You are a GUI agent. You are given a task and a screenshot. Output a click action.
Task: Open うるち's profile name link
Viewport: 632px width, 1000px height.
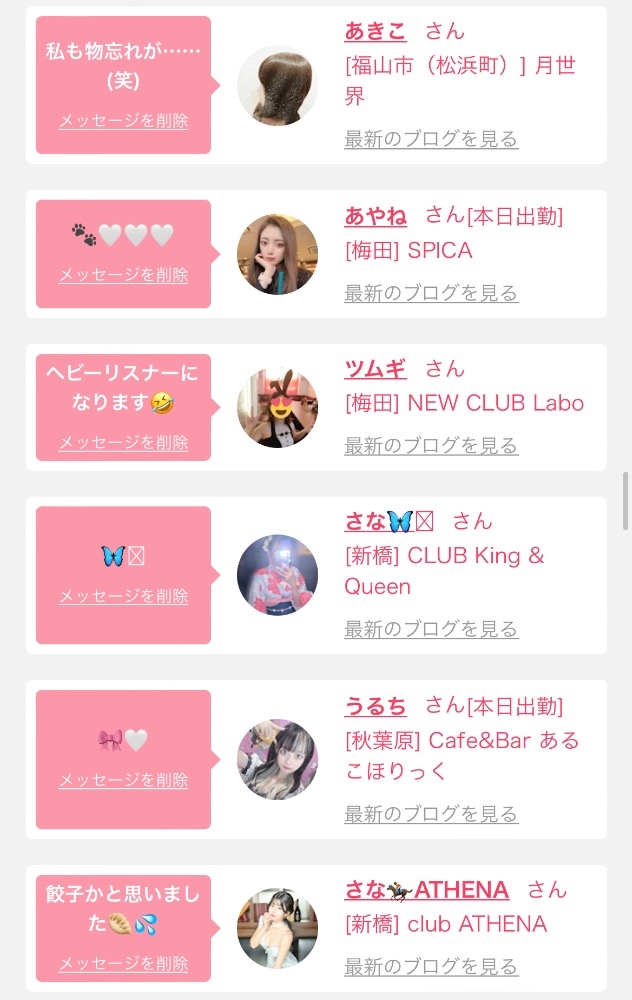click(x=375, y=706)
